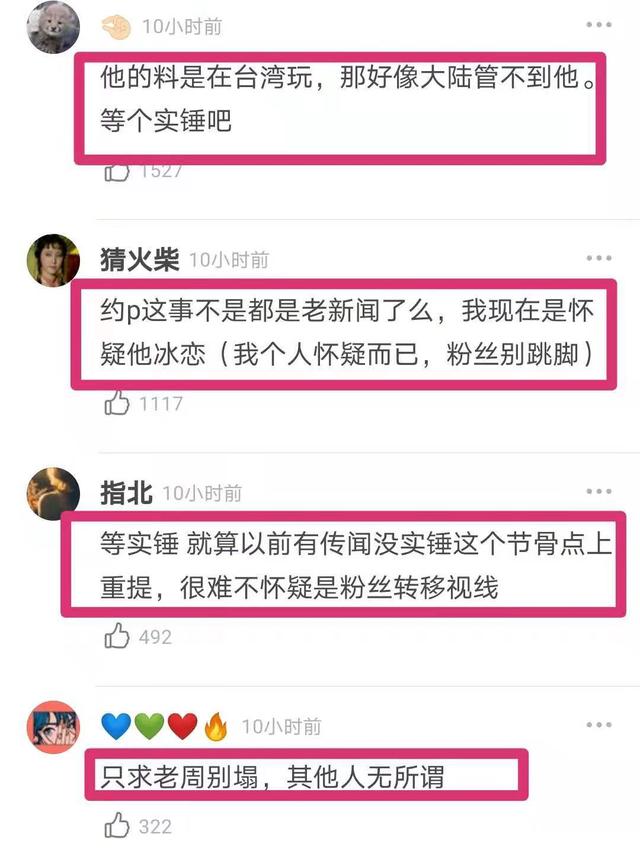Open the username 猜火柴
Image resolution: width=640 pixels, height=866 pixels.
pos(139,260)
